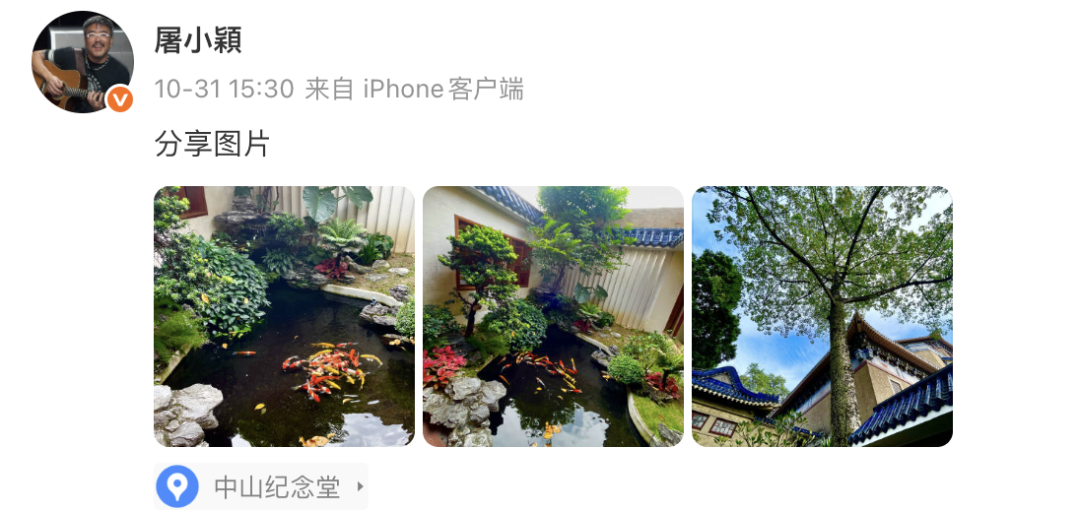Open 屠小颖's profile avatar
The image size is (1080, 512).
pyautogui.click(x=82, y=62)
